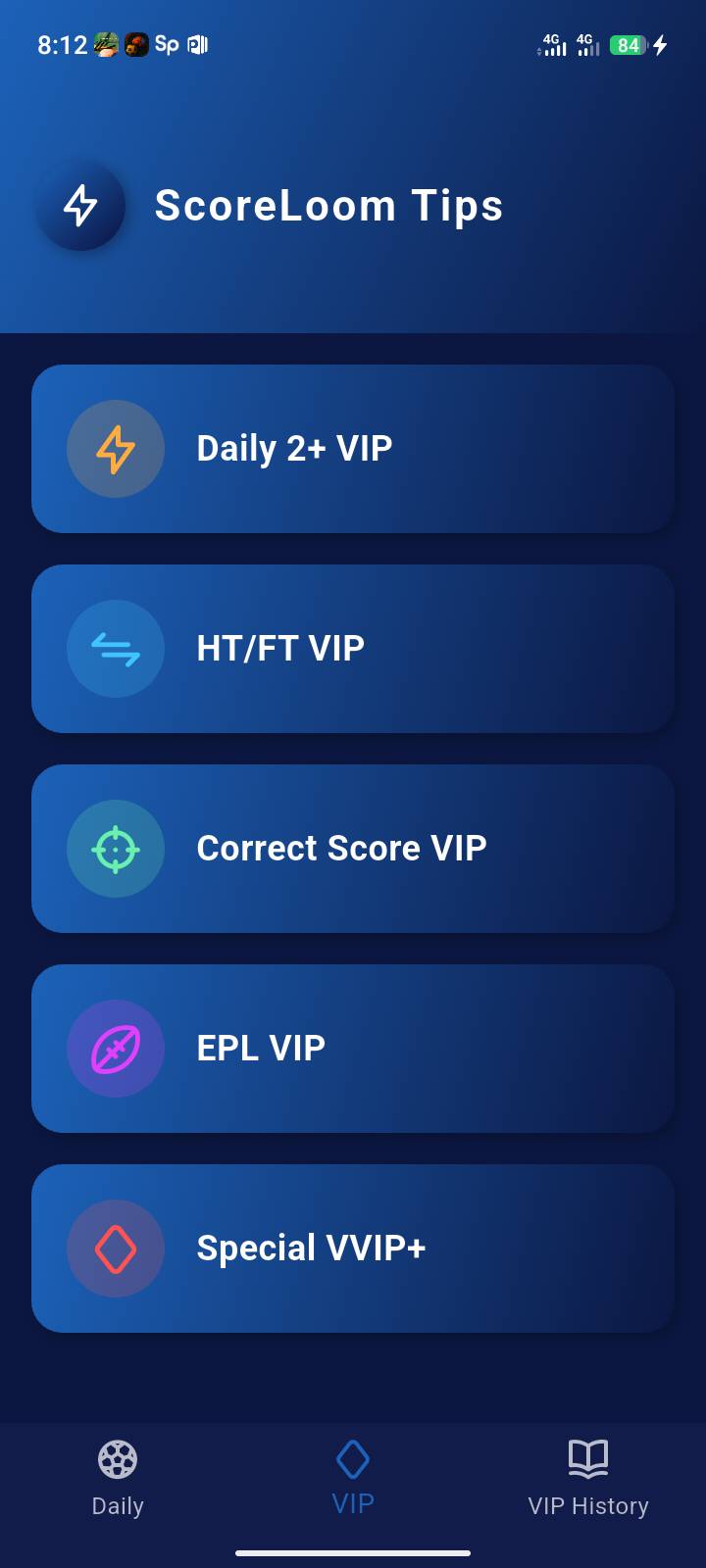
Task: Switch to the Daily tab
Action: 118,1480
